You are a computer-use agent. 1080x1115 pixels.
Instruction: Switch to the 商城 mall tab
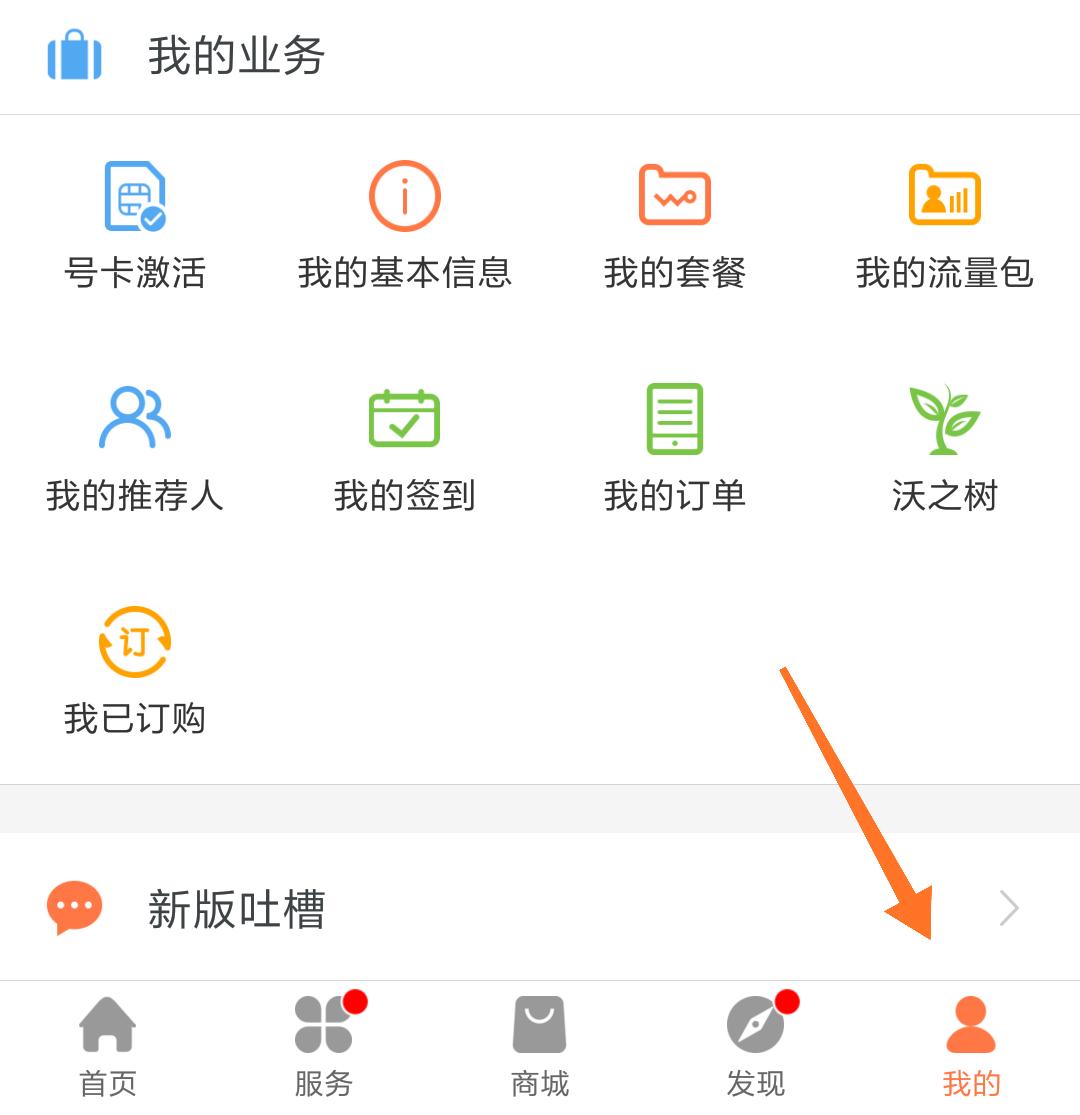tap(539, 1040)
